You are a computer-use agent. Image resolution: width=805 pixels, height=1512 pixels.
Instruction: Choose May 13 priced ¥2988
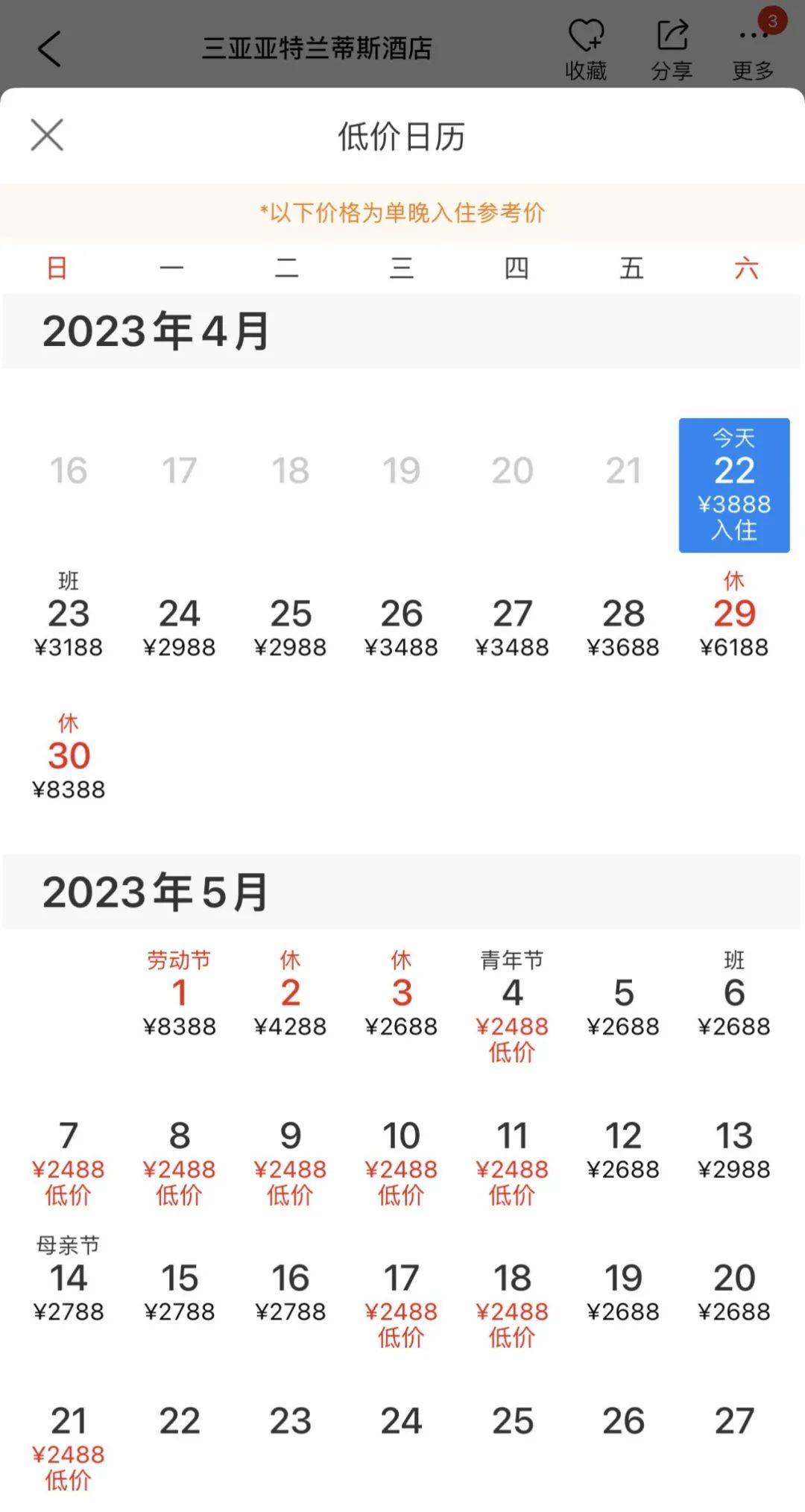click(734, 1148)
